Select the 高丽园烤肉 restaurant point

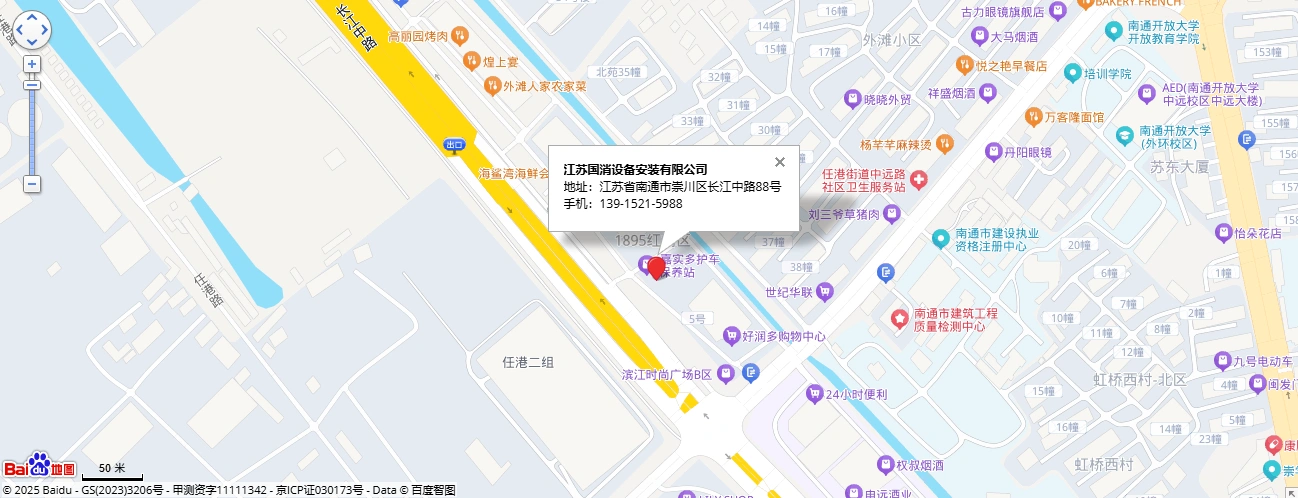tap(459, 35)
